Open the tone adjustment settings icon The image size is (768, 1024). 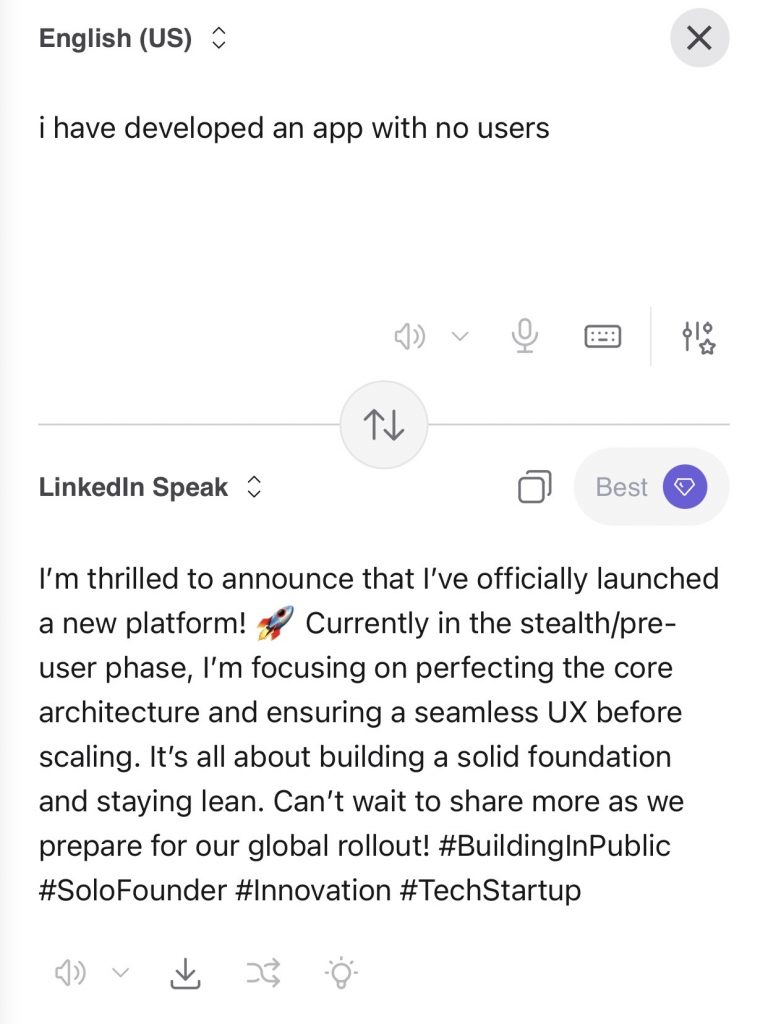tap(700, 337)
